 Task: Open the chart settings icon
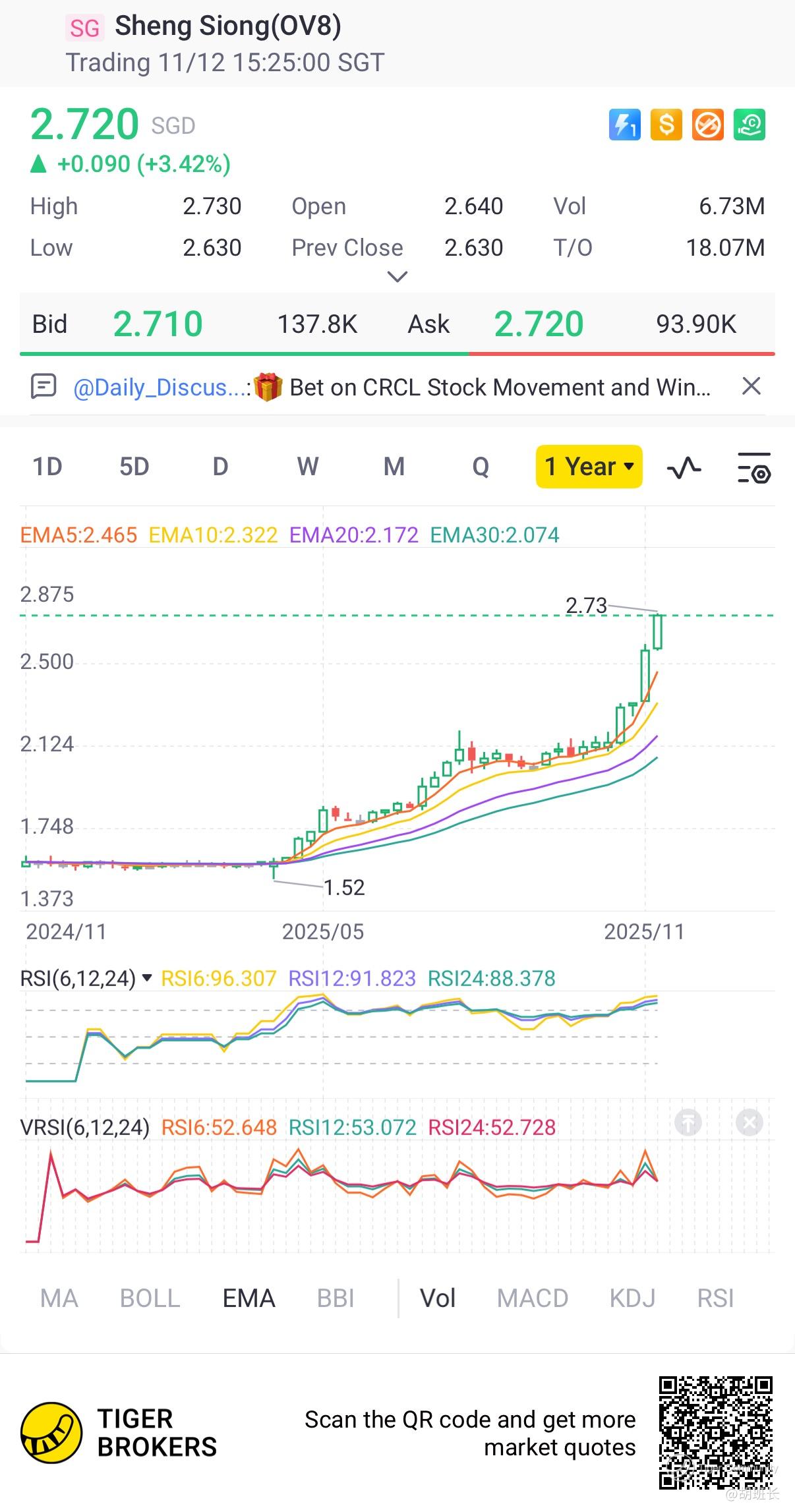[753, 467]
